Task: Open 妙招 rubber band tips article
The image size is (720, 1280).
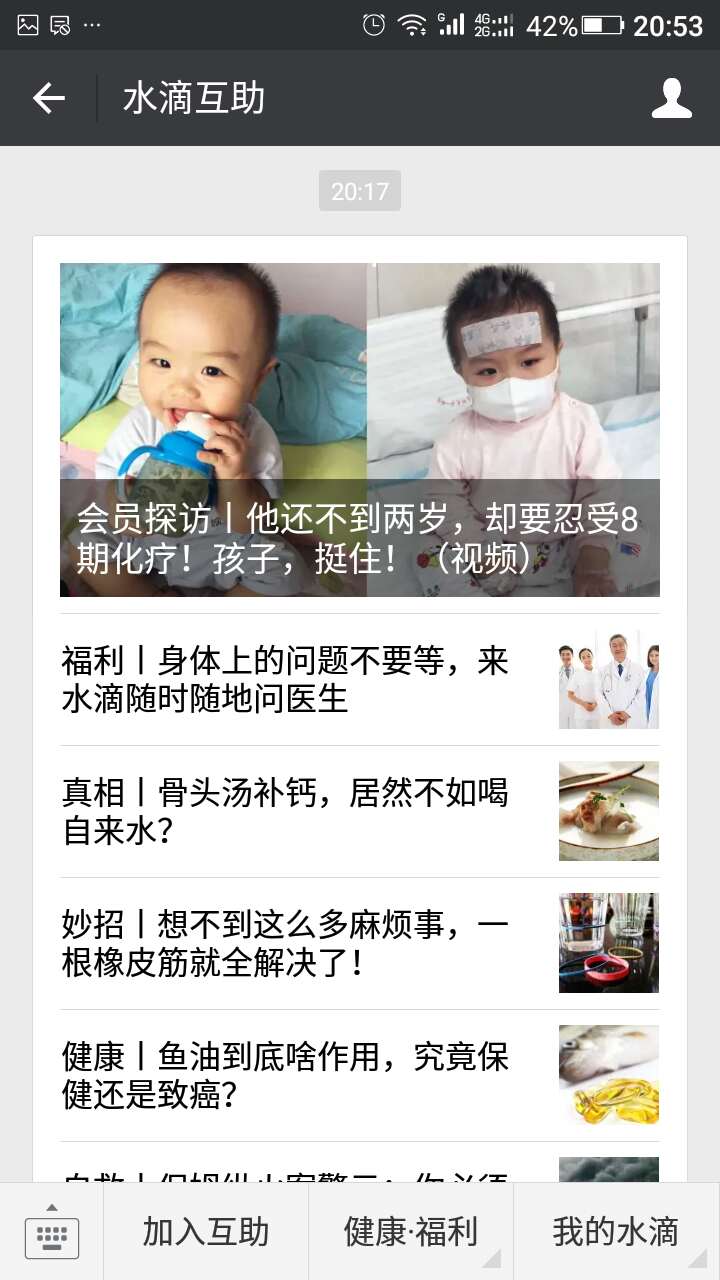Action: coord(360,943)
